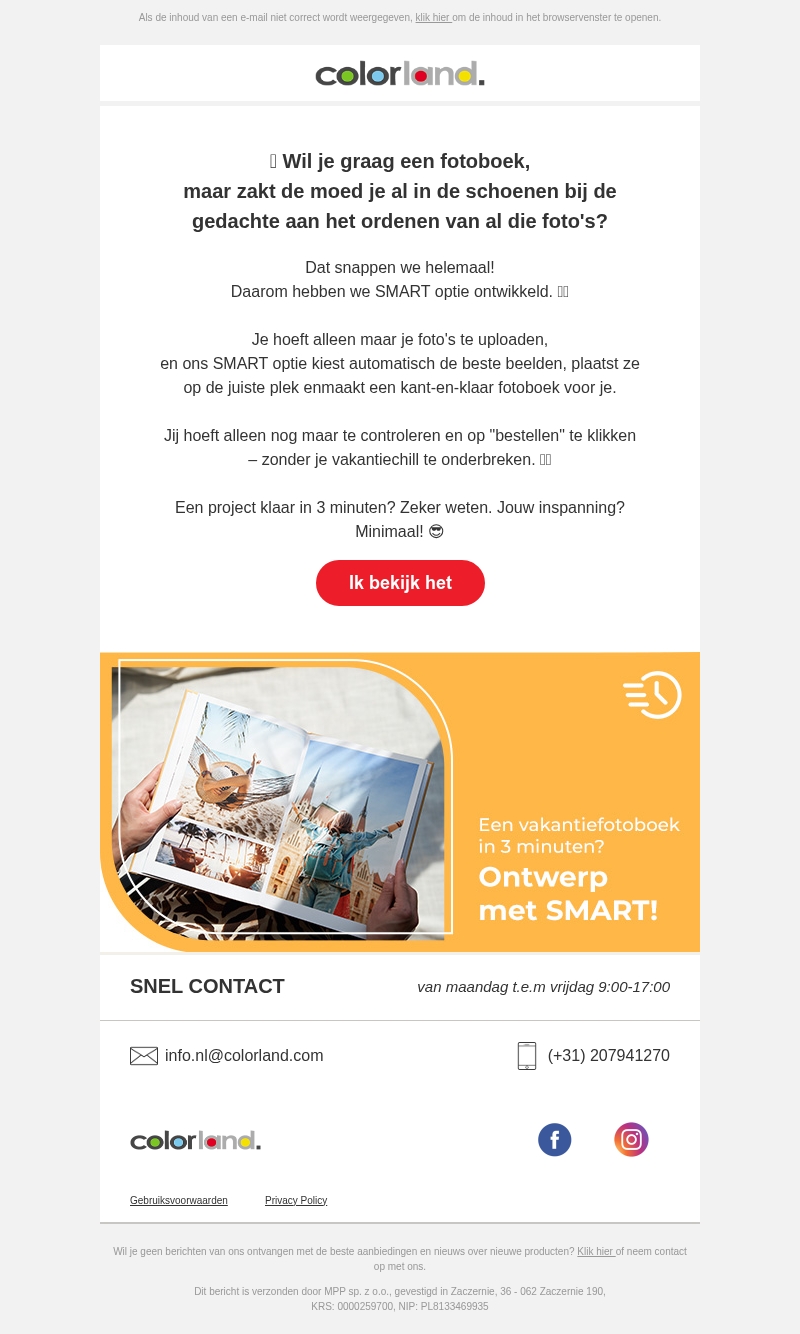Open Gebruiksvoorwaarden link
This screenshot has height=1334, width=800.
[179, 1201]
